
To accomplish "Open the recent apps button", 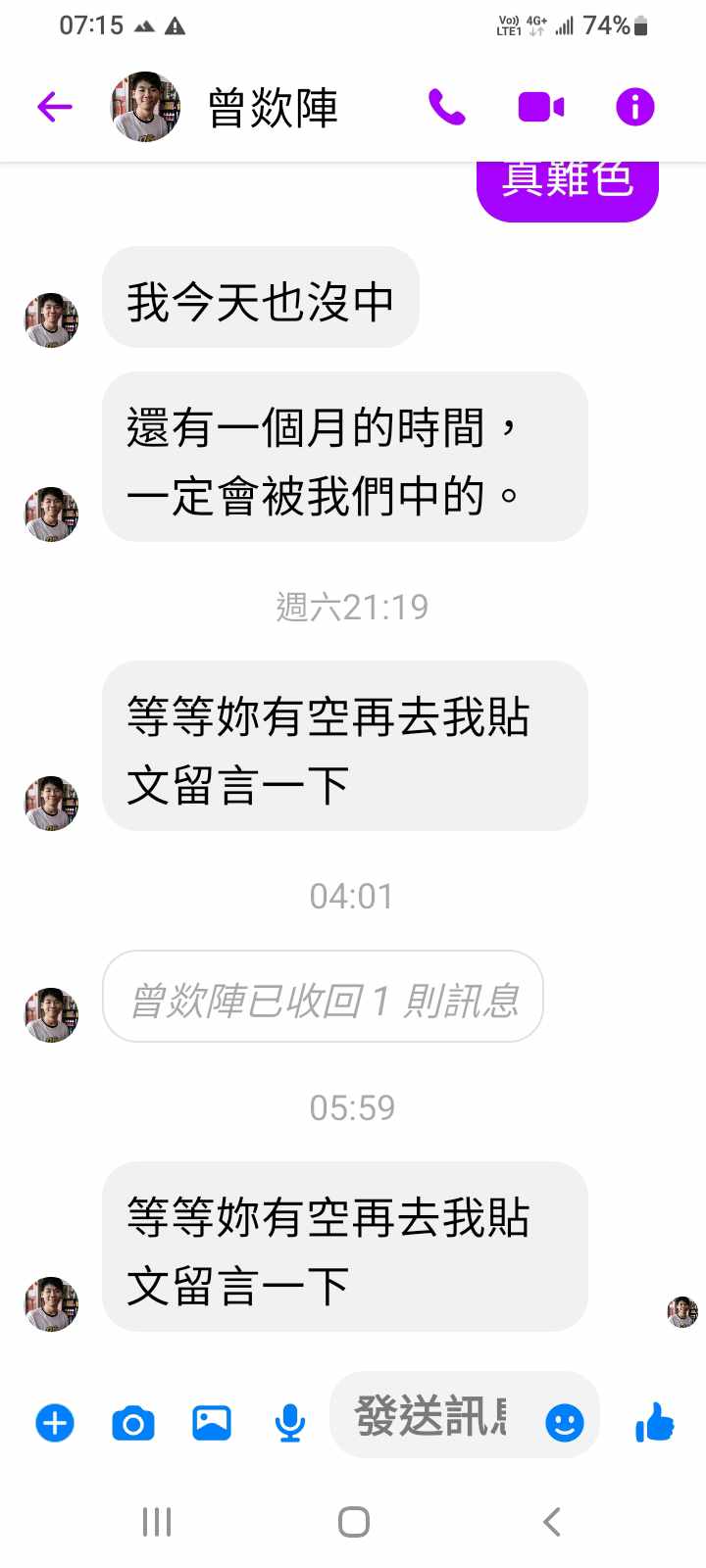I will pyautogui.click(x=157, y=1522).
